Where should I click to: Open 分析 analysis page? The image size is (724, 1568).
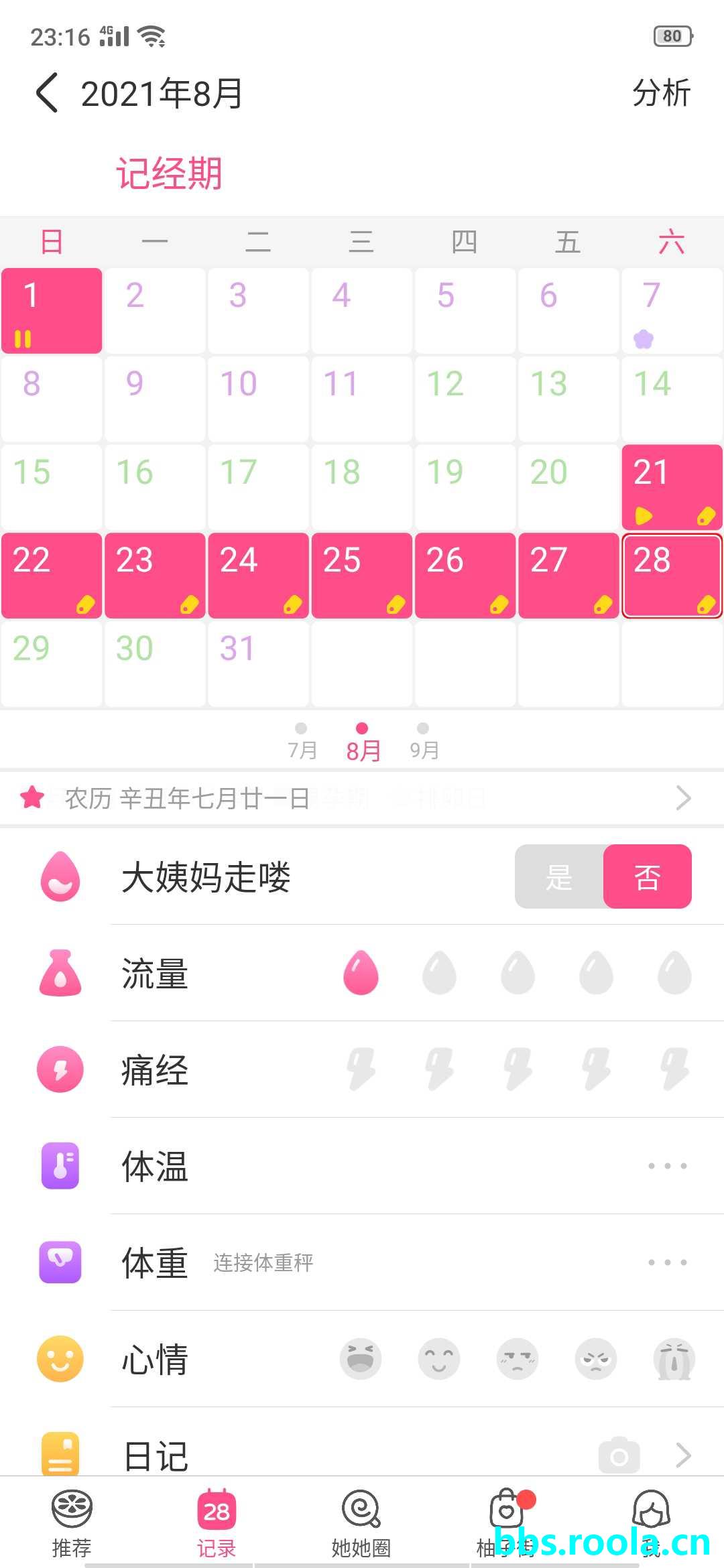coord(661,92)
